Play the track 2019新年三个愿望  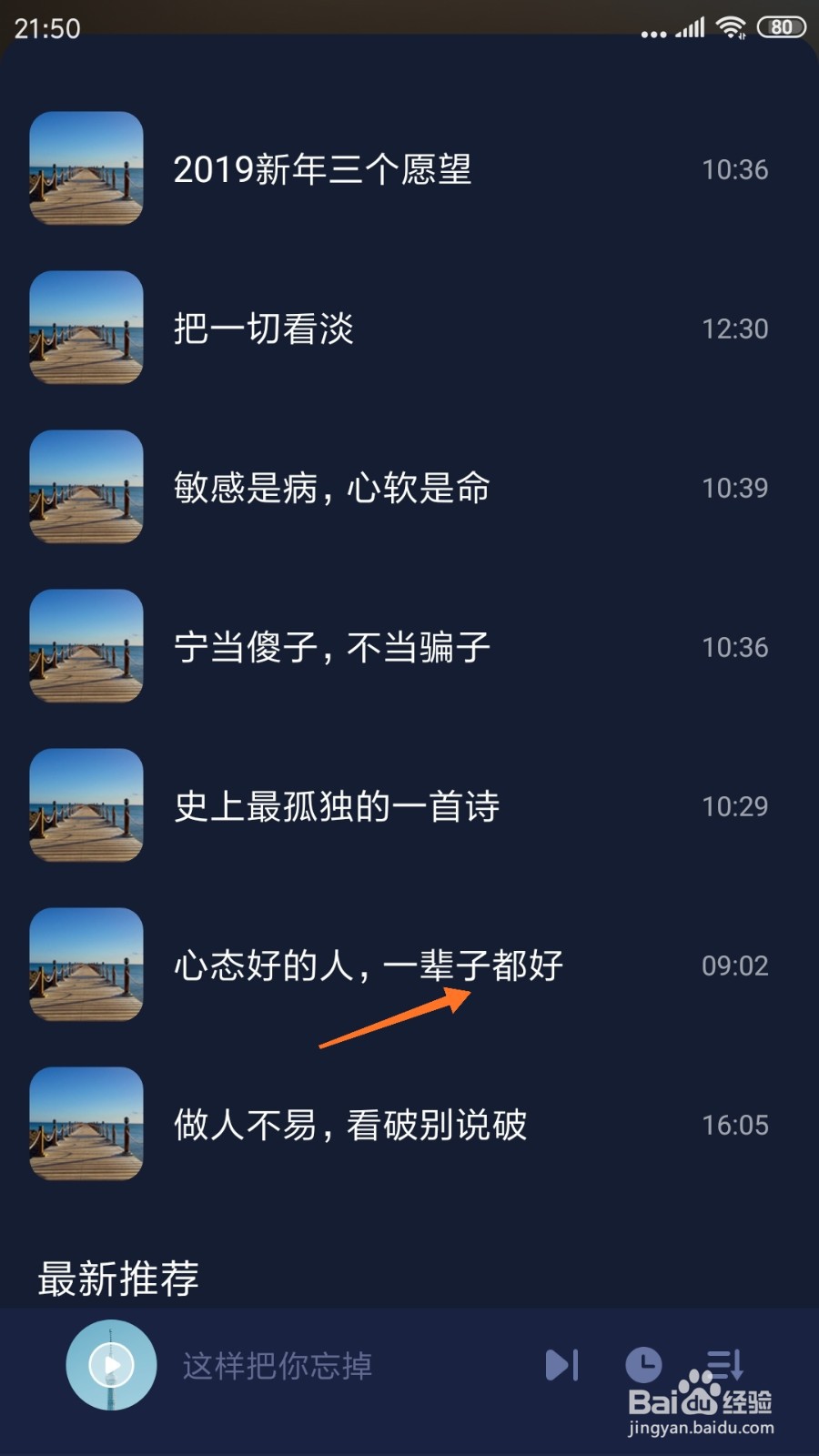pos(322,169)
